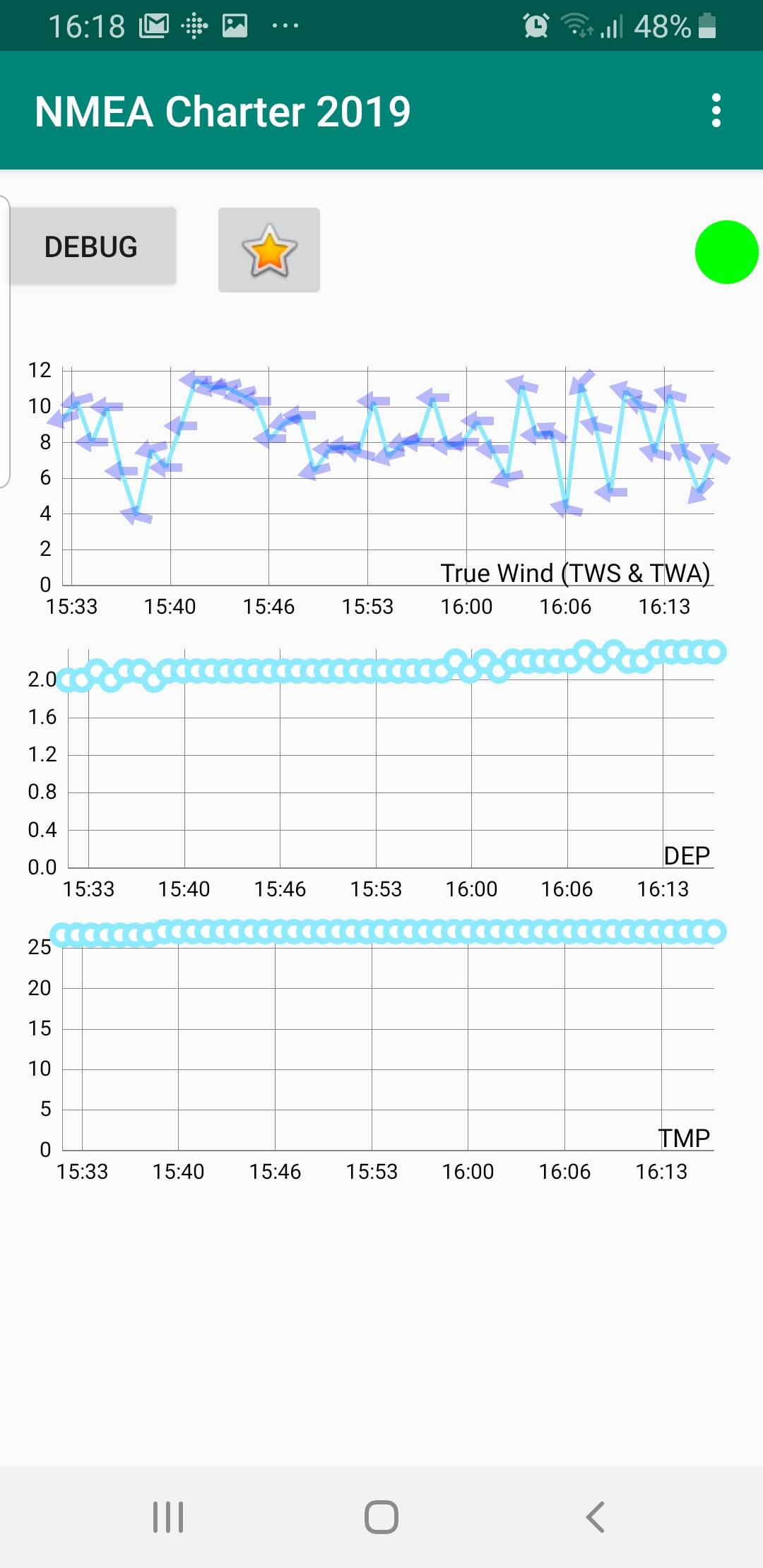Tap the DEP chart label
Screen dimensions: 763x1568
click(688, 856)
